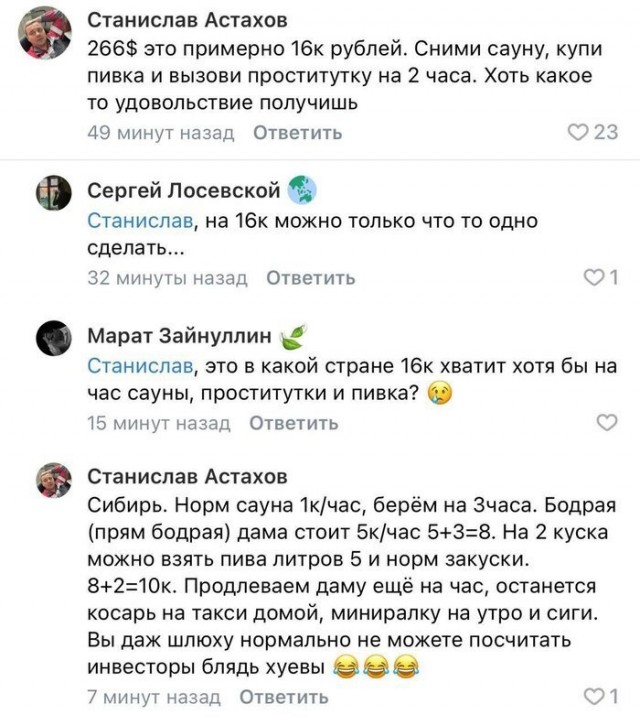Open Станислав Астахов's name above the Сибирь comment
The width and height of the screenshot is (640, 725).
click(x=187, y=475)
